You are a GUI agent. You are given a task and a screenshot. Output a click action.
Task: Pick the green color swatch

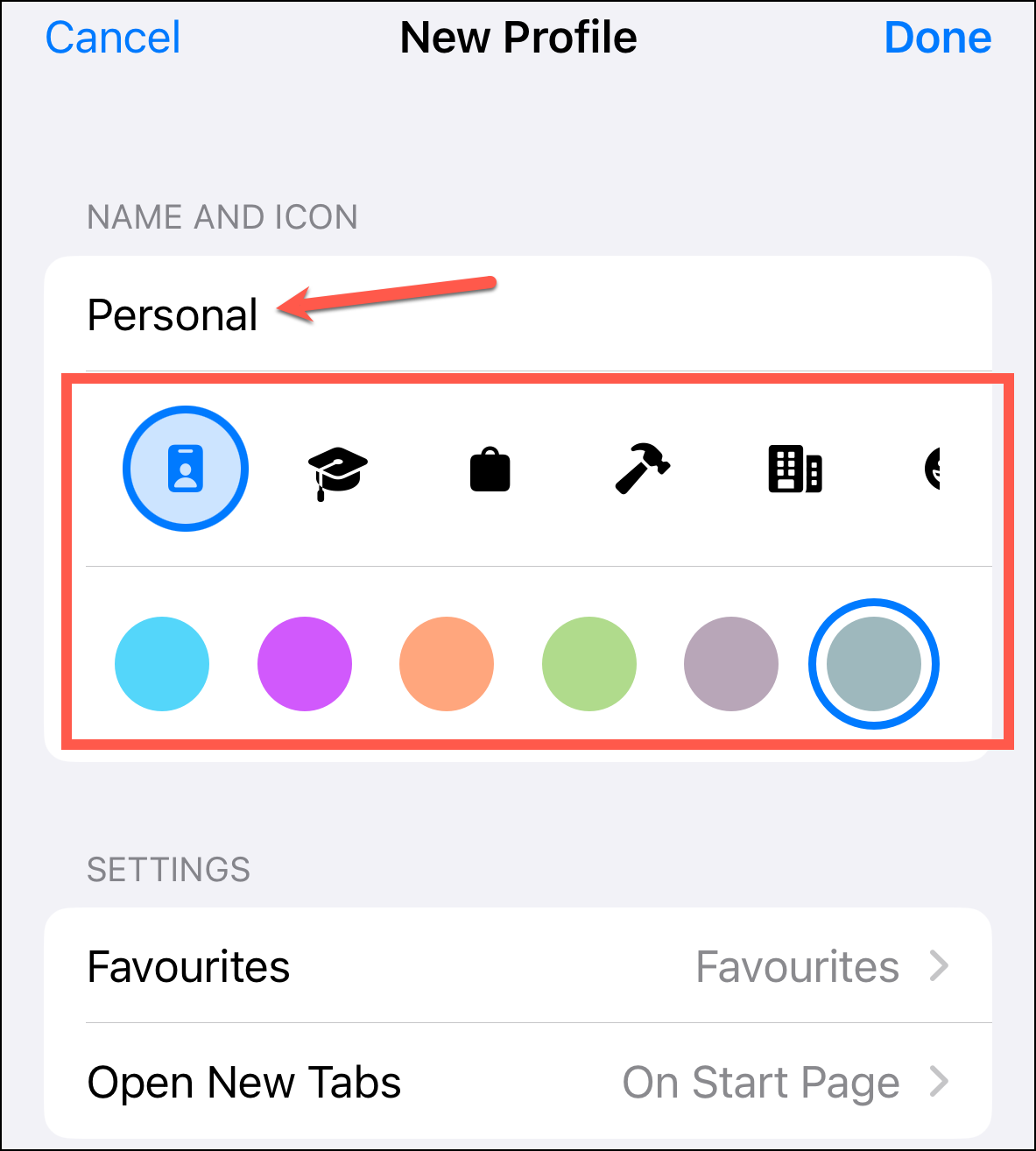589,664
